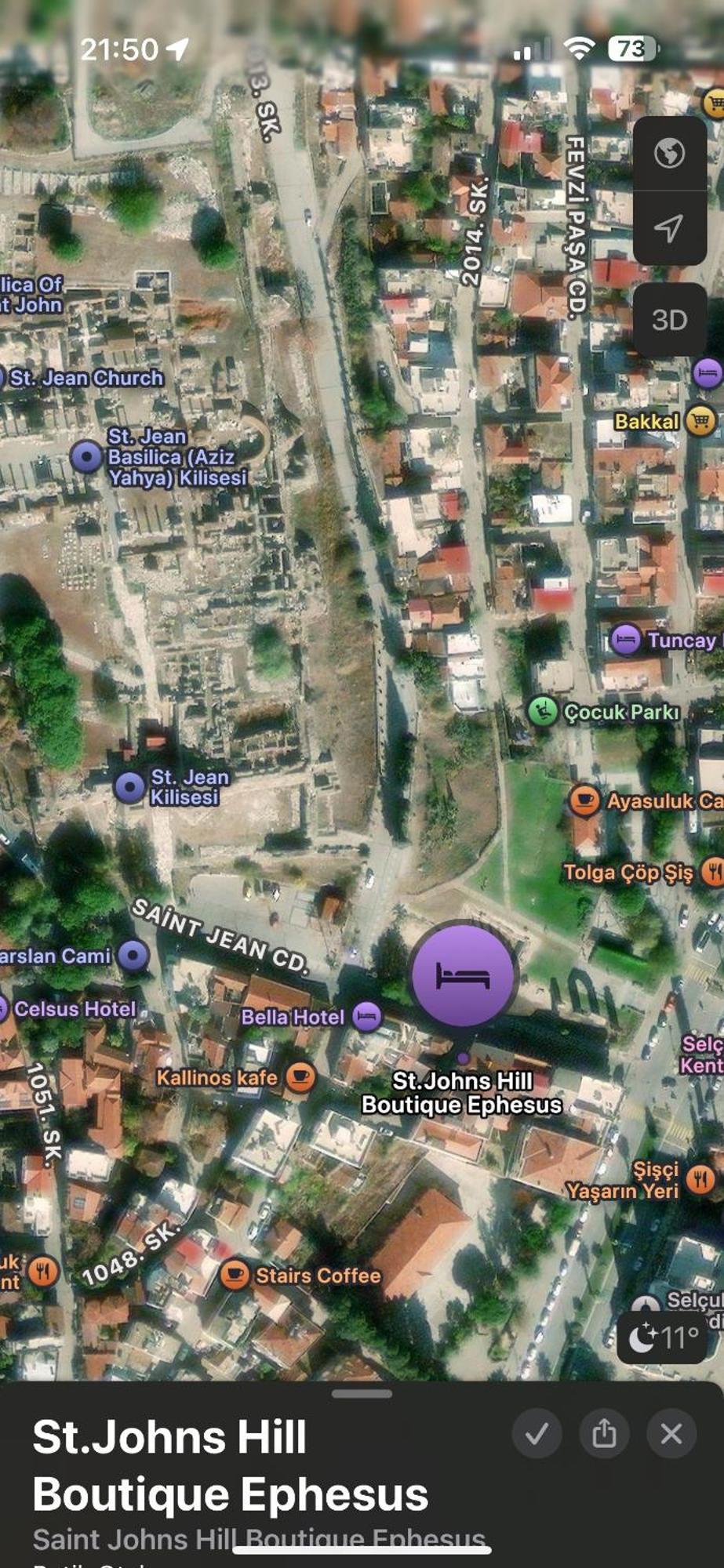Select Tuncay hotel marker

(x=625, y=641)
